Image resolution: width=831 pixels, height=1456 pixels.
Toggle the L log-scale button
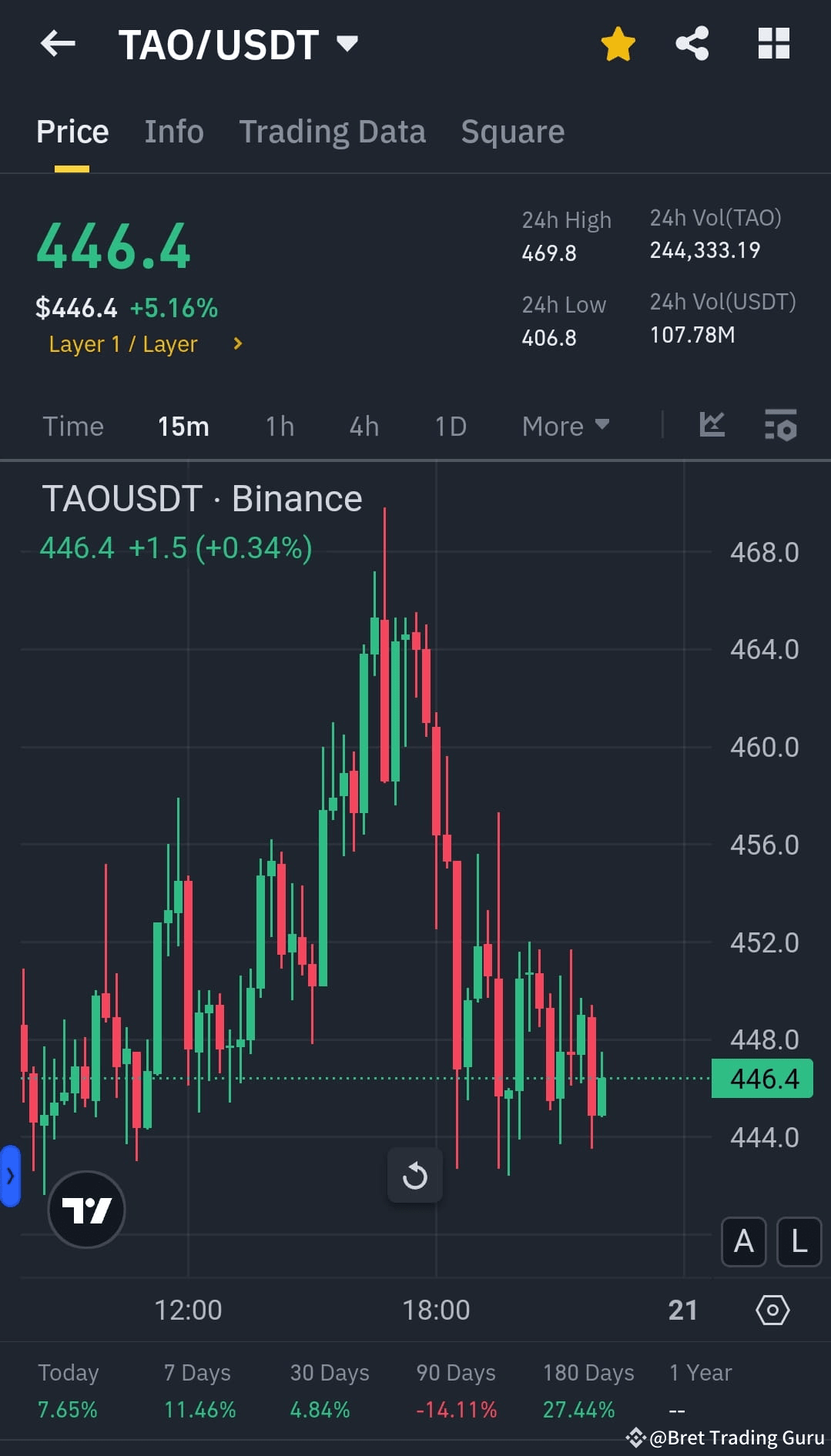tap(798, 1242)
